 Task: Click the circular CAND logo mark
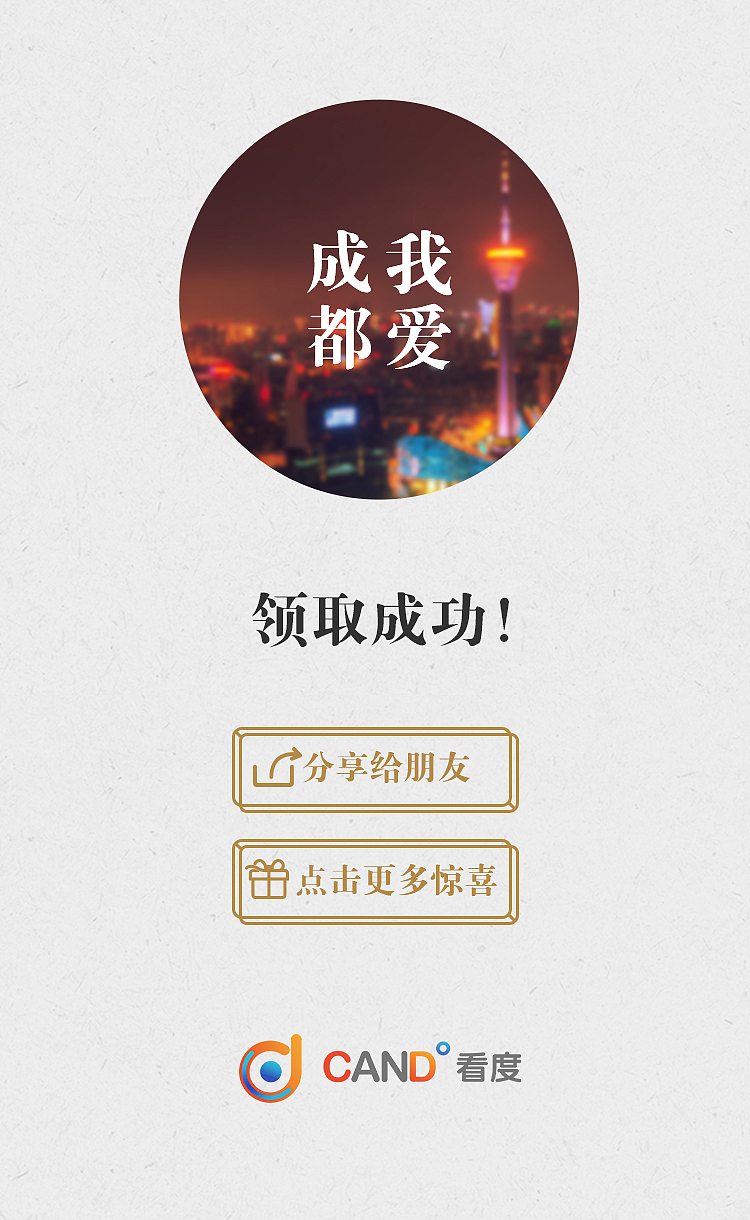click(x=270, y=1068)
